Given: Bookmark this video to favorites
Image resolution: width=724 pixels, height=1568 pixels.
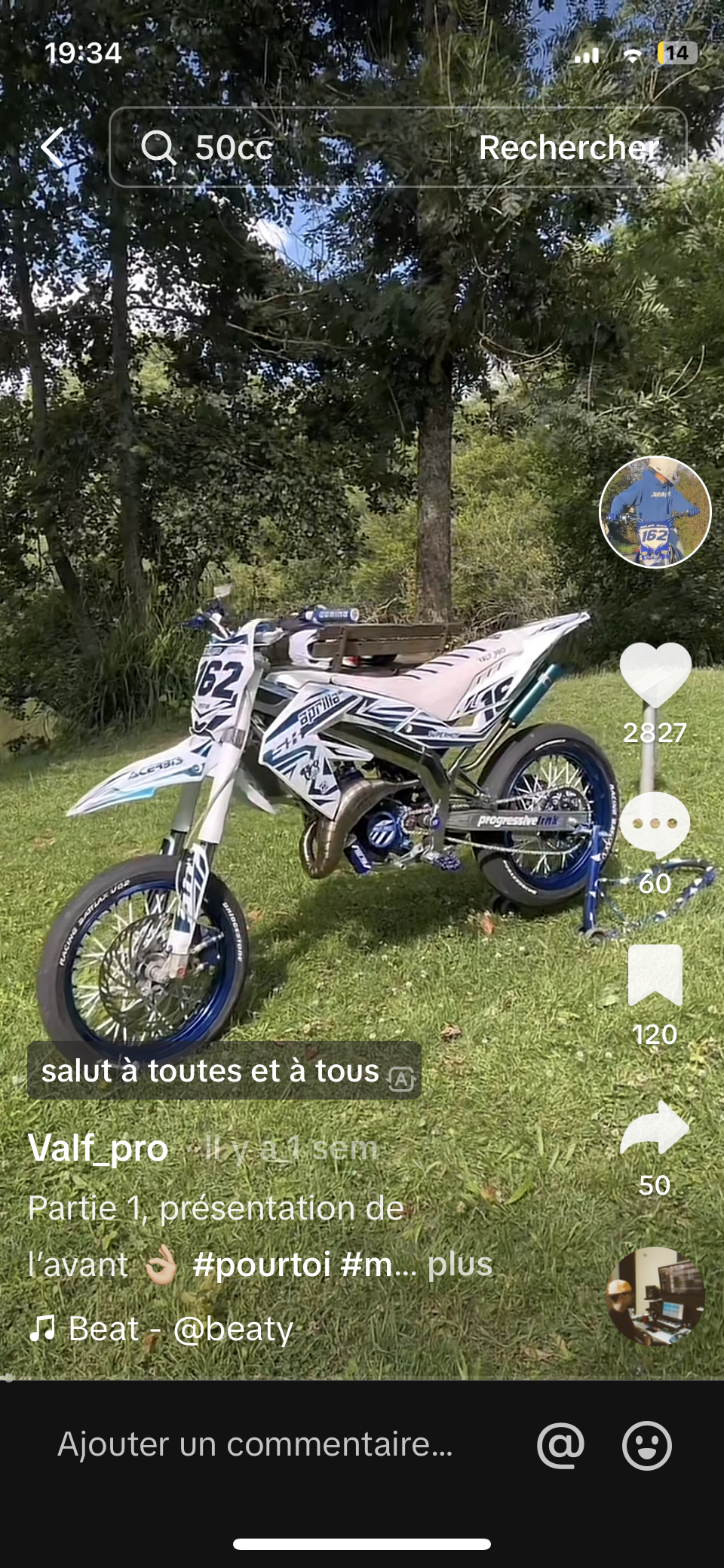Looking at the screenshot, I should (655, 975).
